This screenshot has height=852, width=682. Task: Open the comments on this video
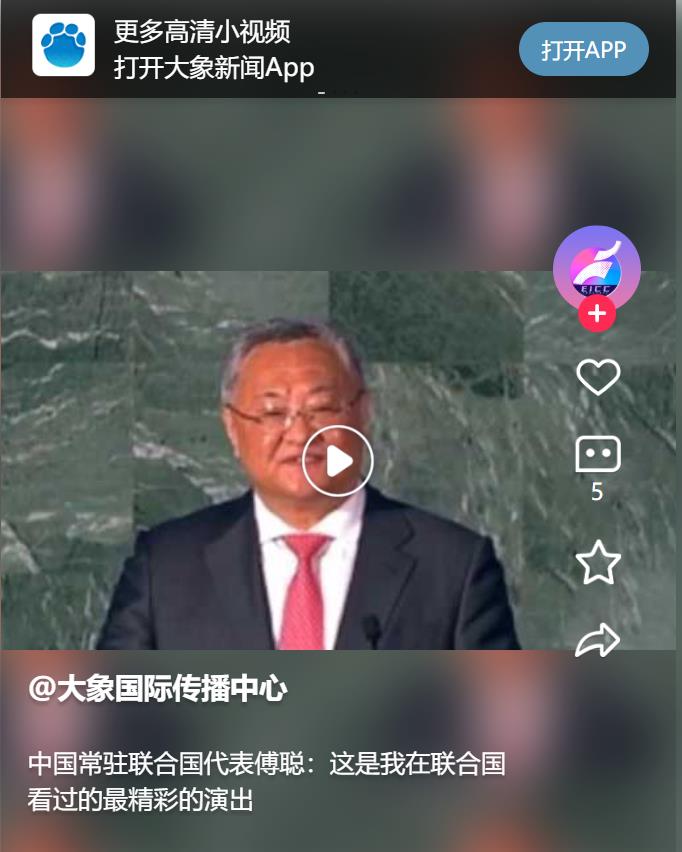pyautogui.click(x=598, y=456)
